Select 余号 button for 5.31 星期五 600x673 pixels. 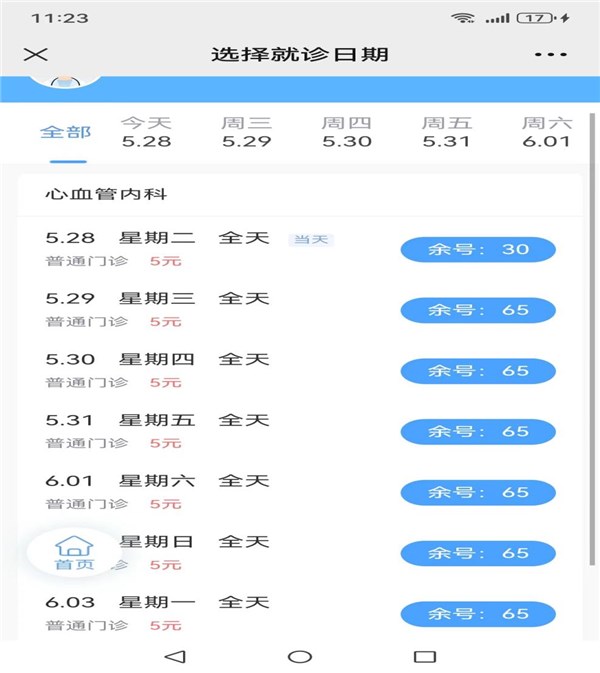(478, 432)
